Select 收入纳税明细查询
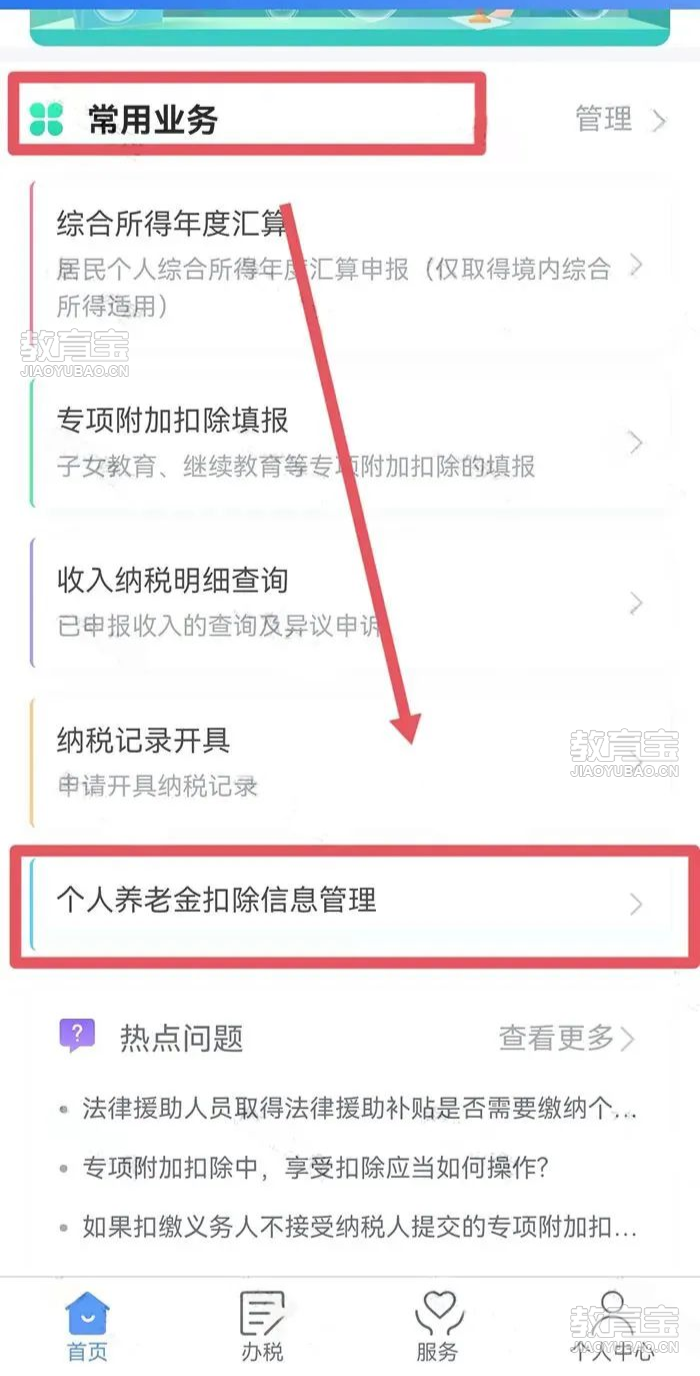The image size is (700, 1376). (x=349, y=601)
